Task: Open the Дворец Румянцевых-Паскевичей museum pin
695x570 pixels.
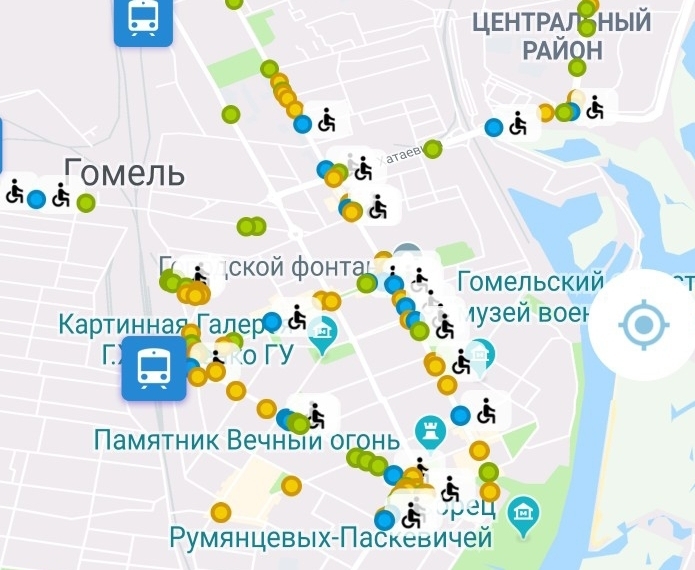Action: click(520, 515)
